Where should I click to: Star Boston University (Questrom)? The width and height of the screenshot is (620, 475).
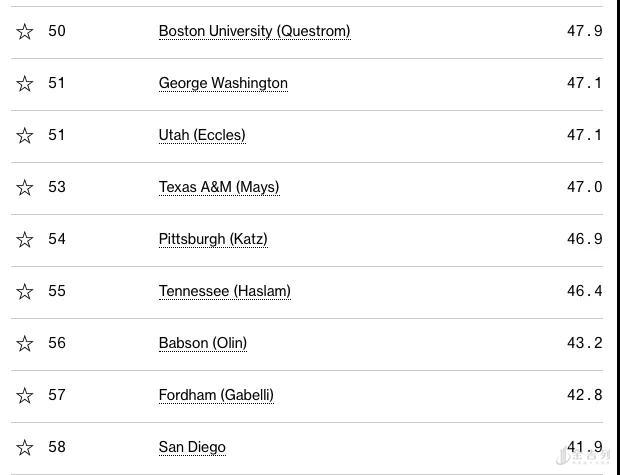tap(25, 31)
